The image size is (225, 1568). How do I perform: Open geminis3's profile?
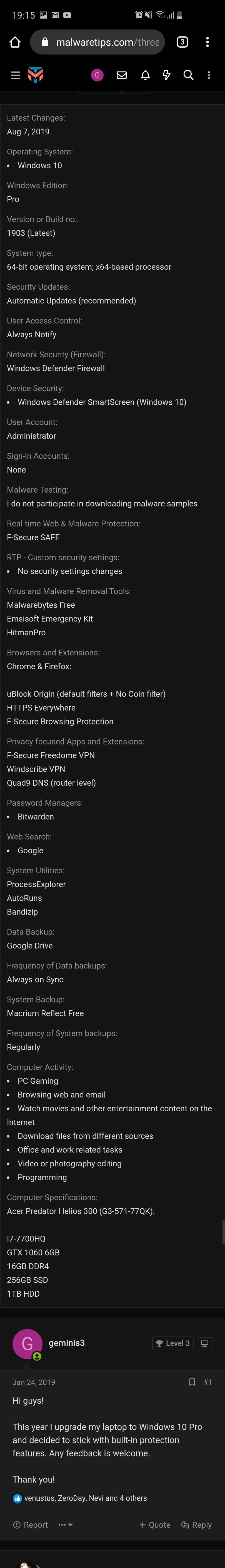pos(66,1342)
